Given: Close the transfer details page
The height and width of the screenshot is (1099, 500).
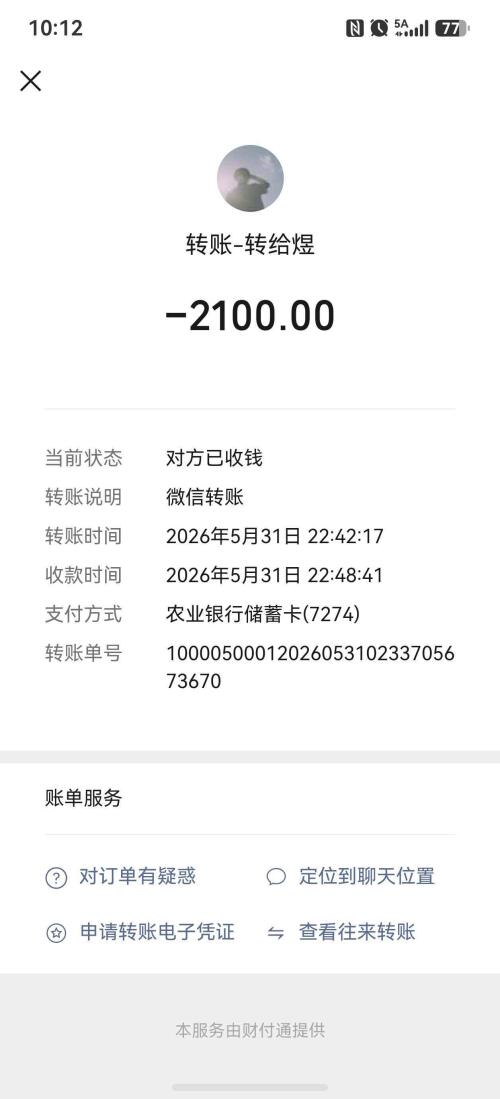Looking at the screenshot, I should click(31, 81).
